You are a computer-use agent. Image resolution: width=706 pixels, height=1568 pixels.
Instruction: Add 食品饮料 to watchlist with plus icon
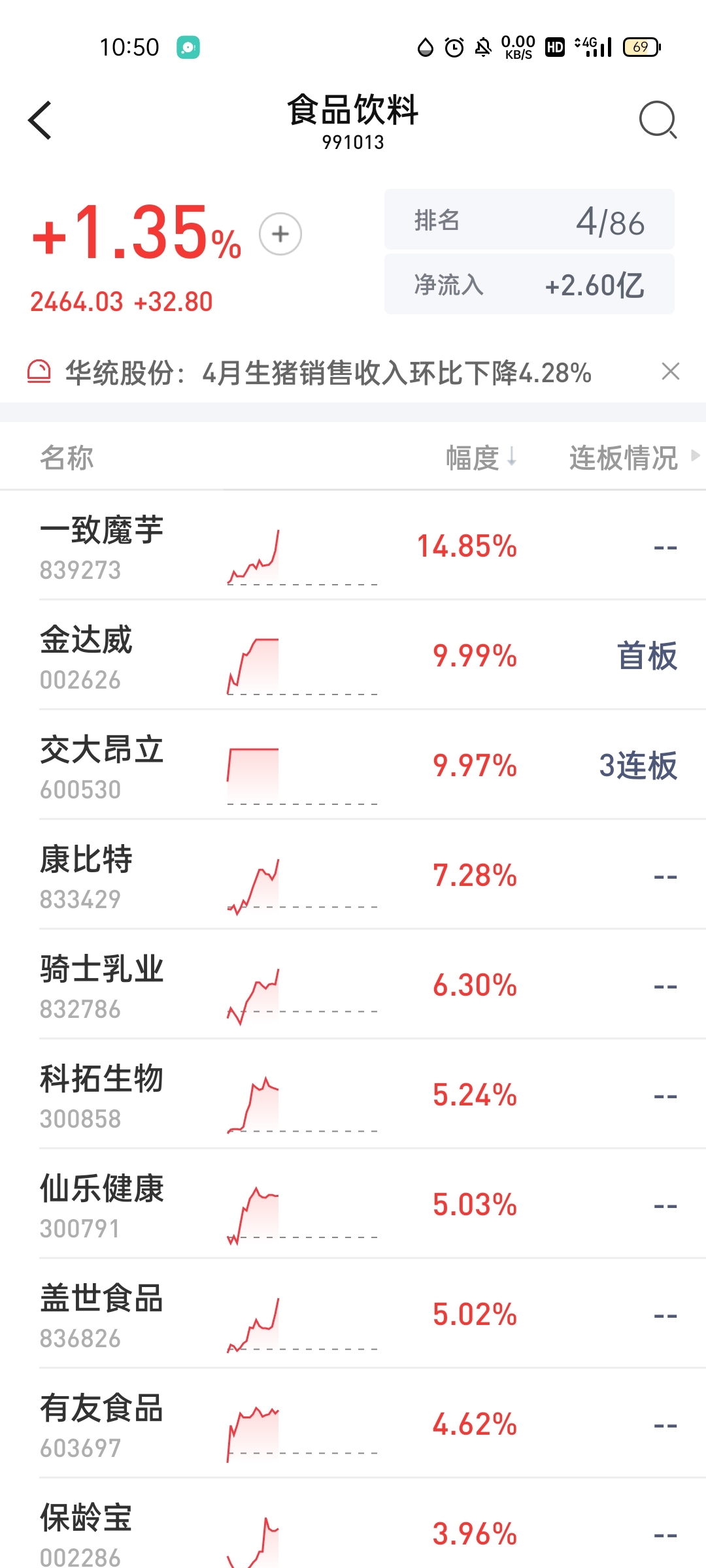[280, 234]
